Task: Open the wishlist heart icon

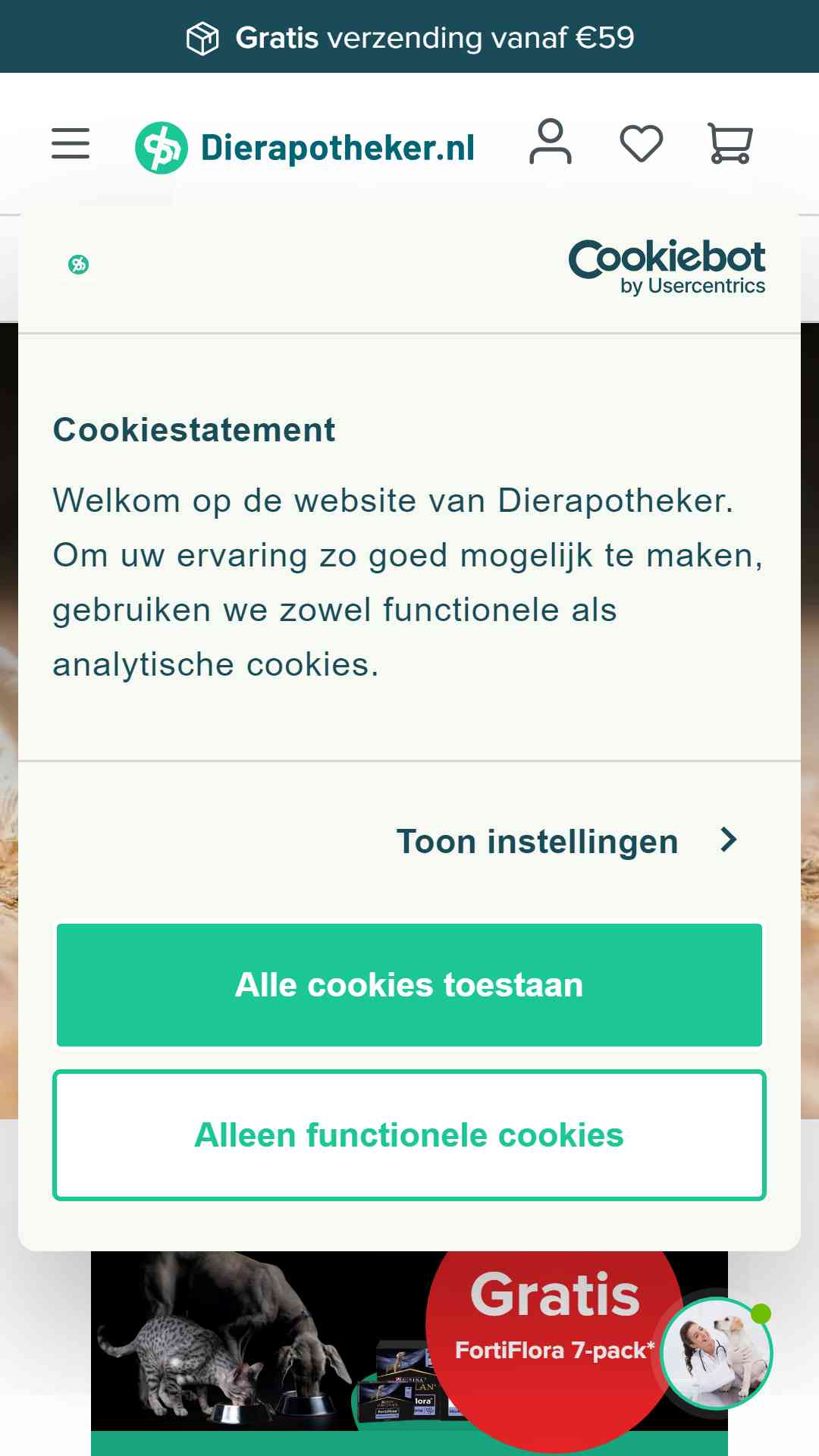Action: click(x=642, y=143)
